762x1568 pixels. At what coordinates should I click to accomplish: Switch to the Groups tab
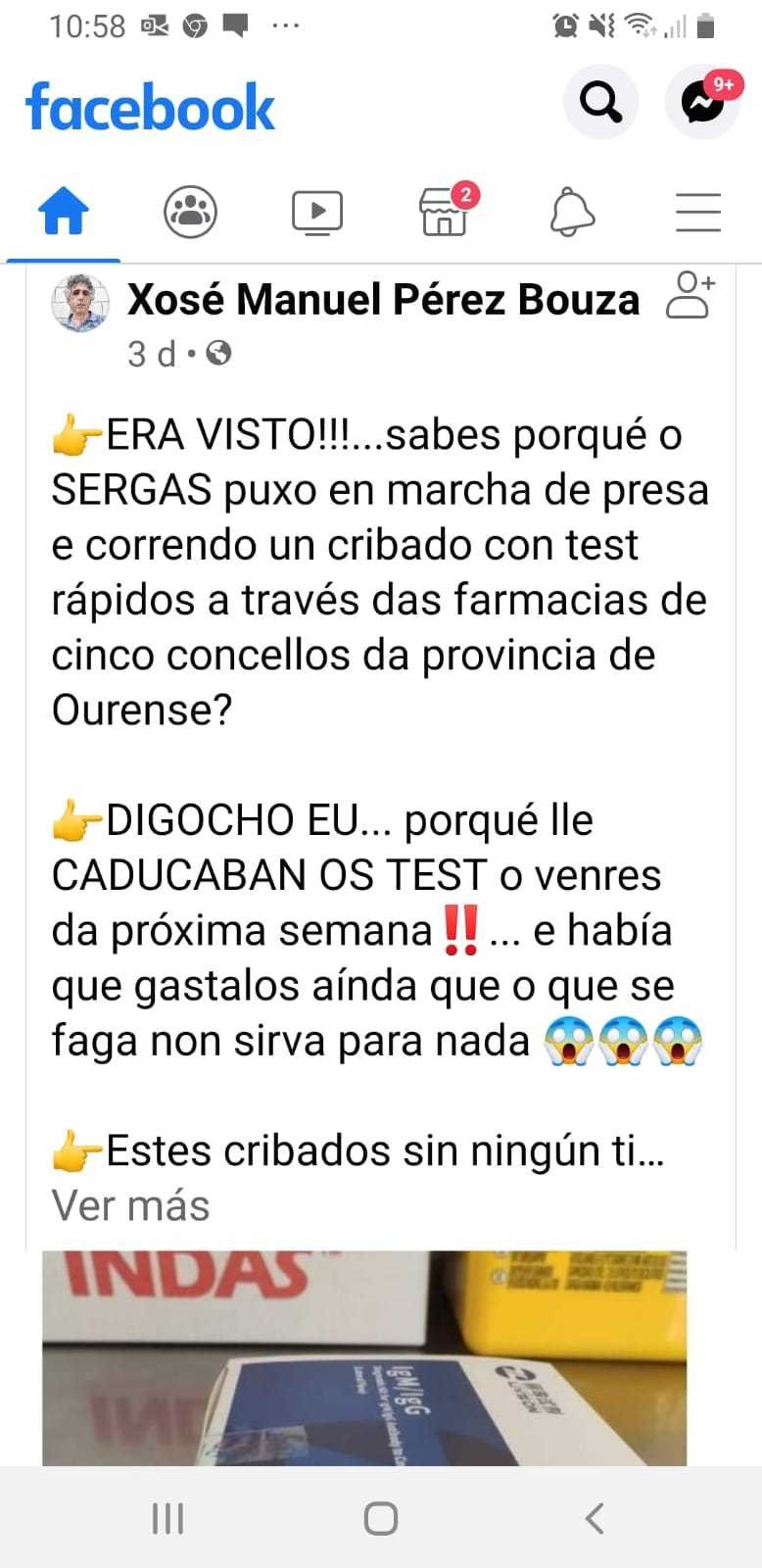tap(190, 213)
